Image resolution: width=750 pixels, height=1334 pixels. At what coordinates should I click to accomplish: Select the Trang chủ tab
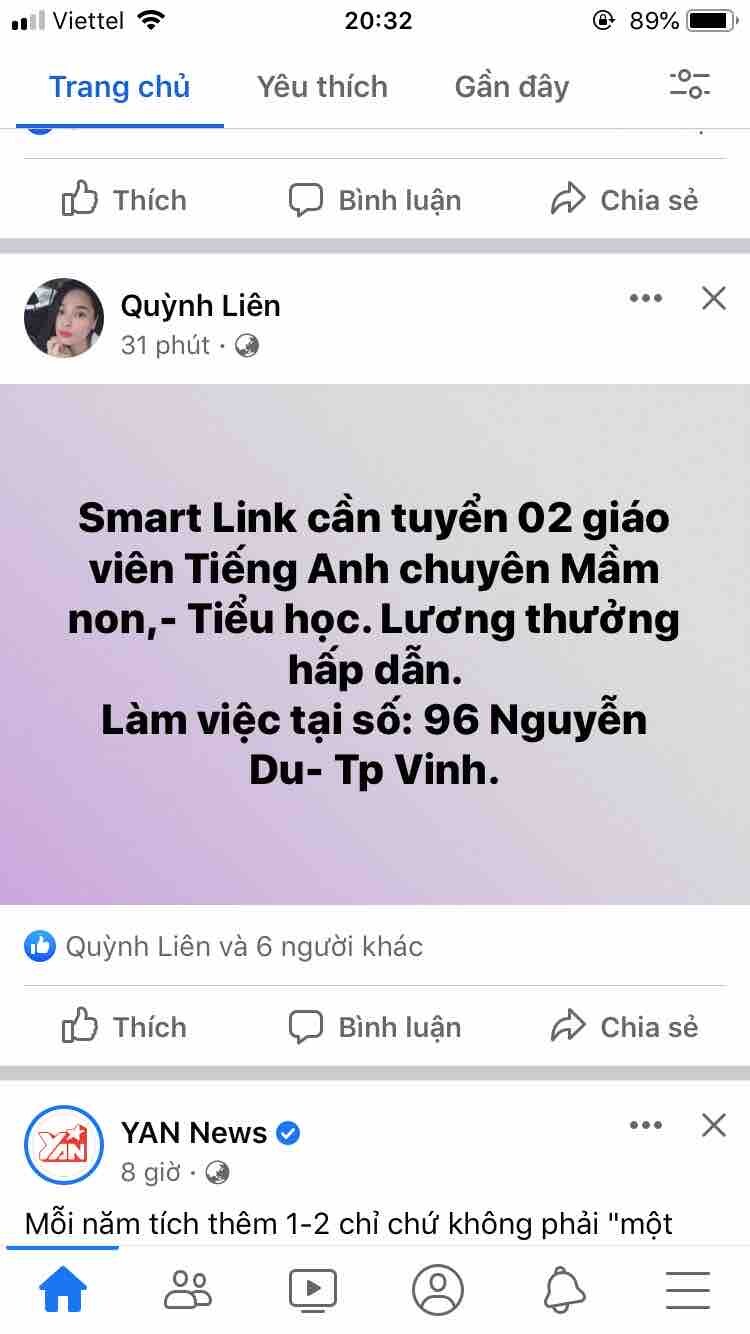pyautogui.click(x=119, y=87)
